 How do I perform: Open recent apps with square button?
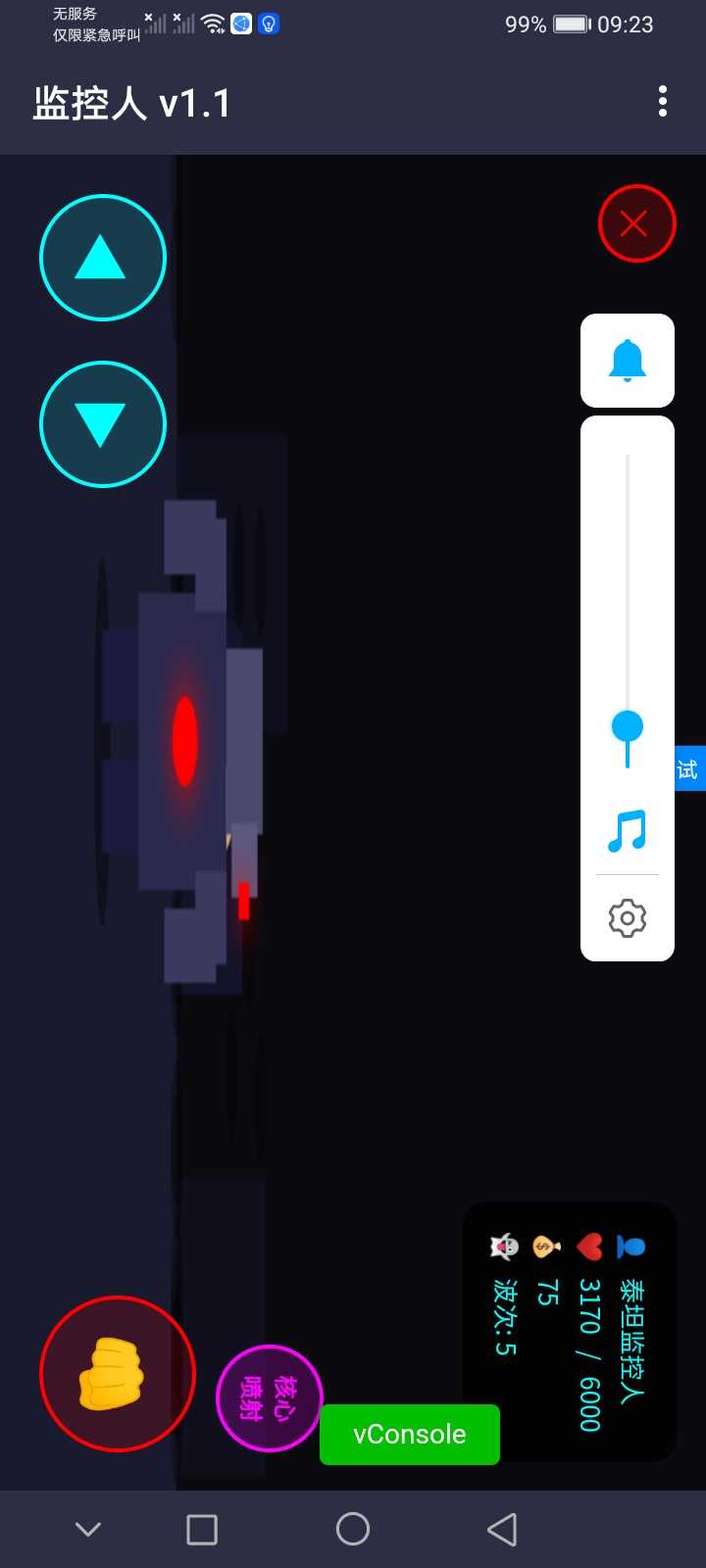pyautogui.click(x=202, y=1529)
